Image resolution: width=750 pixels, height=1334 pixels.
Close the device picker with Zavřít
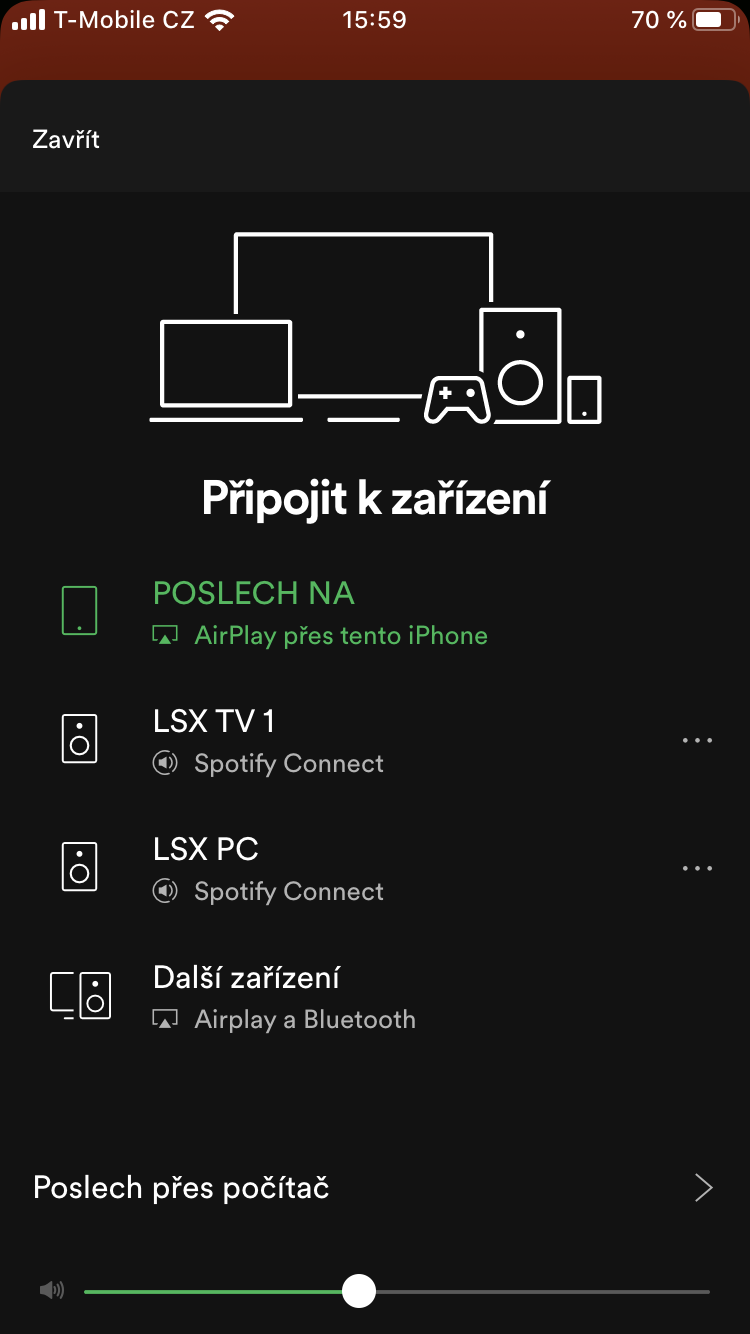pyautogui.click(x=66, y=139)
